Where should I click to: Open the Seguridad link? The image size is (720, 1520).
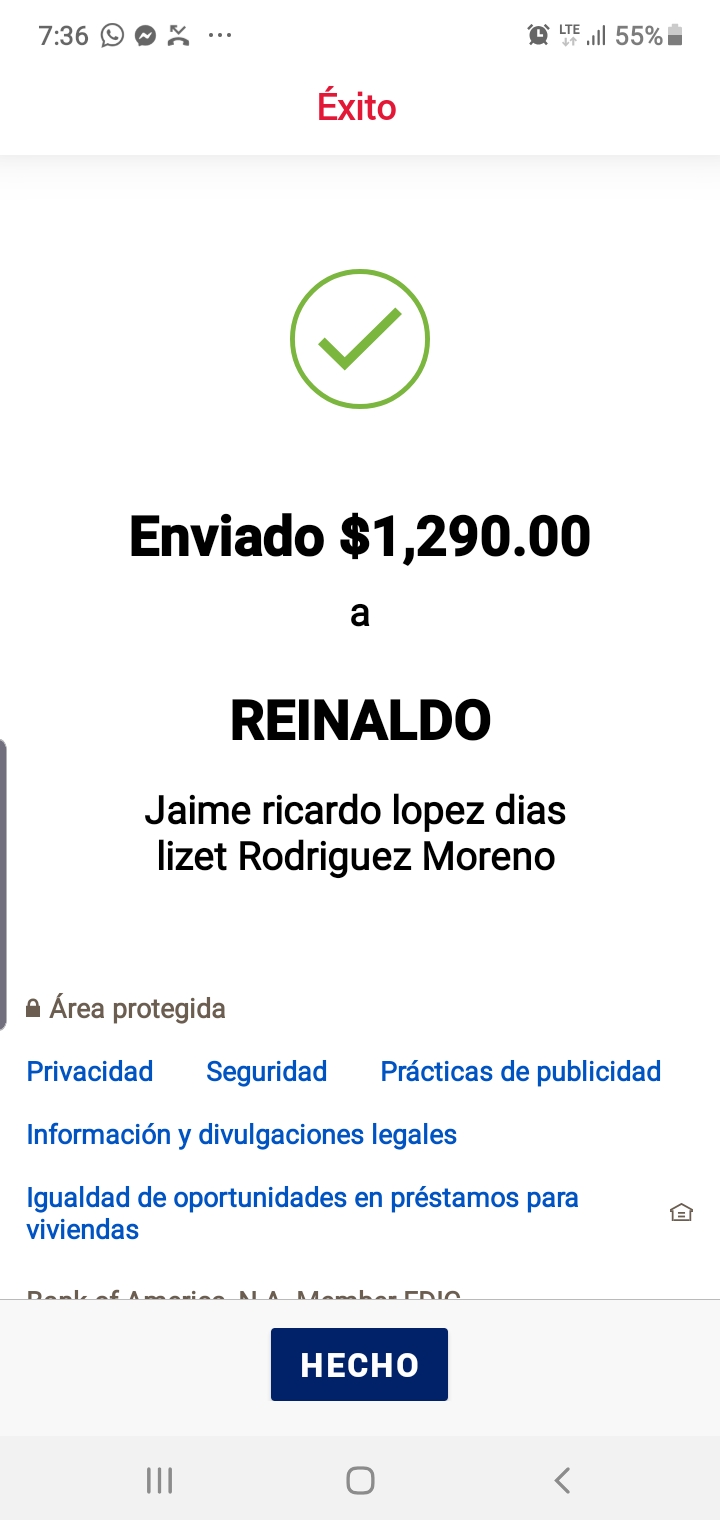coord(266,1071)
